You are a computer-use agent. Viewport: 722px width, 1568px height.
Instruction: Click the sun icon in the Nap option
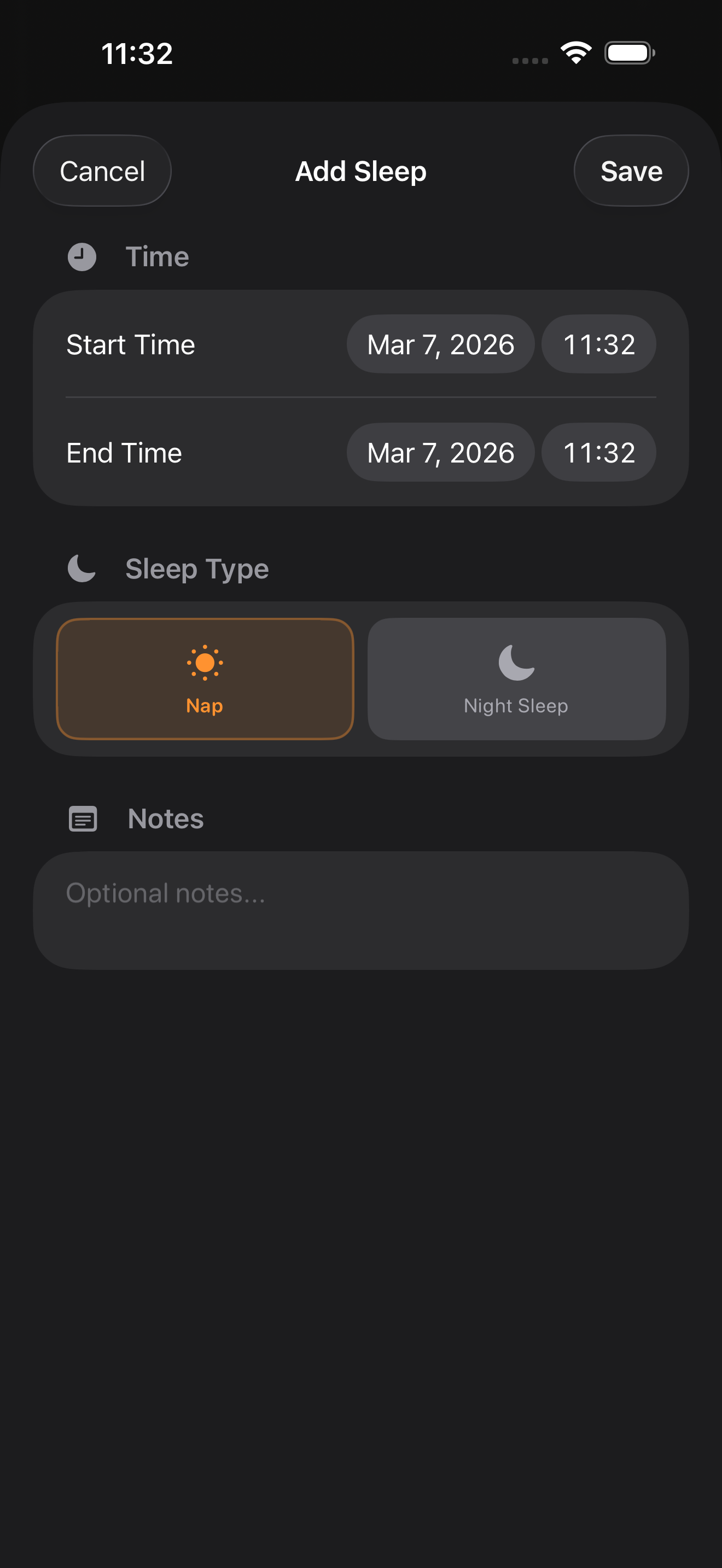pos(205,665)
